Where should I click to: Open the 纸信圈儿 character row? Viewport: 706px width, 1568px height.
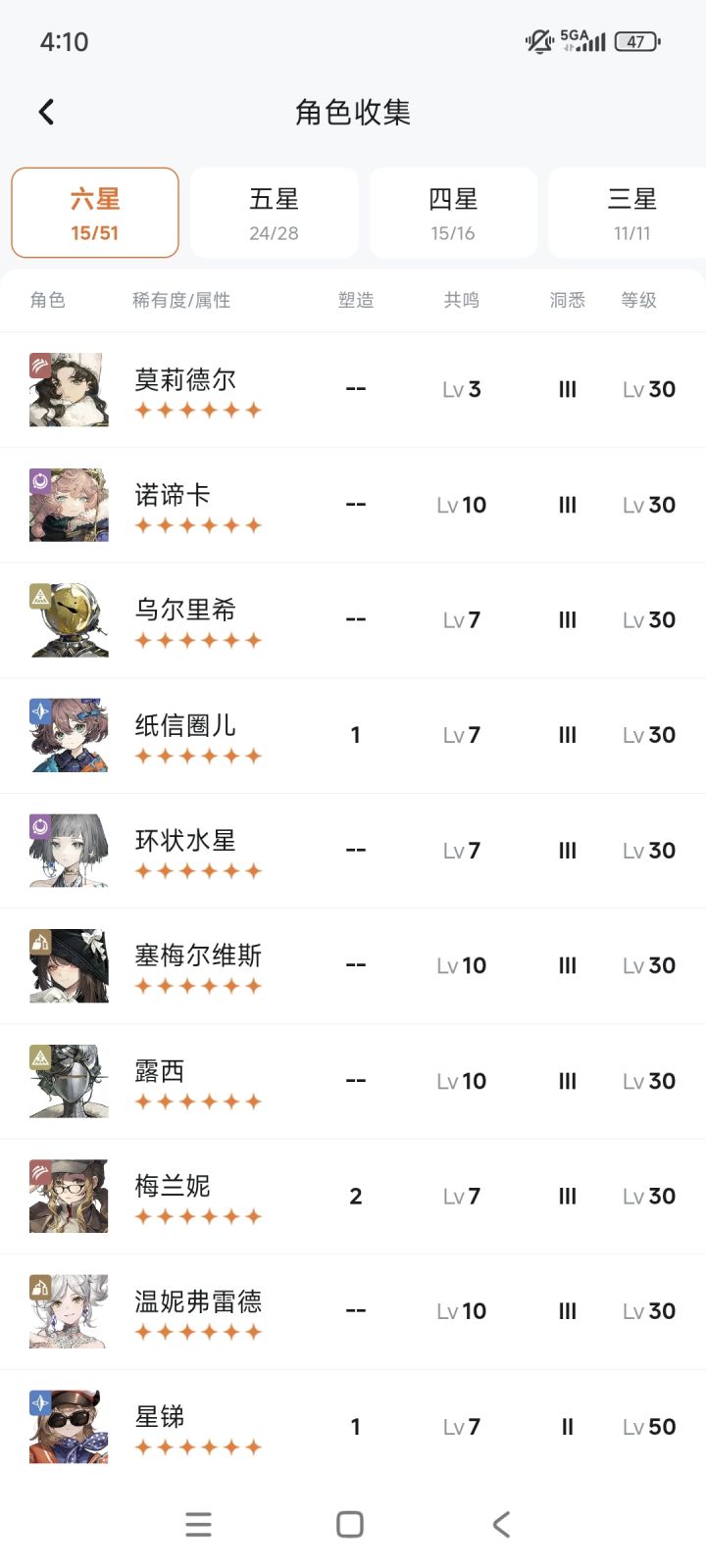[353, 736]
